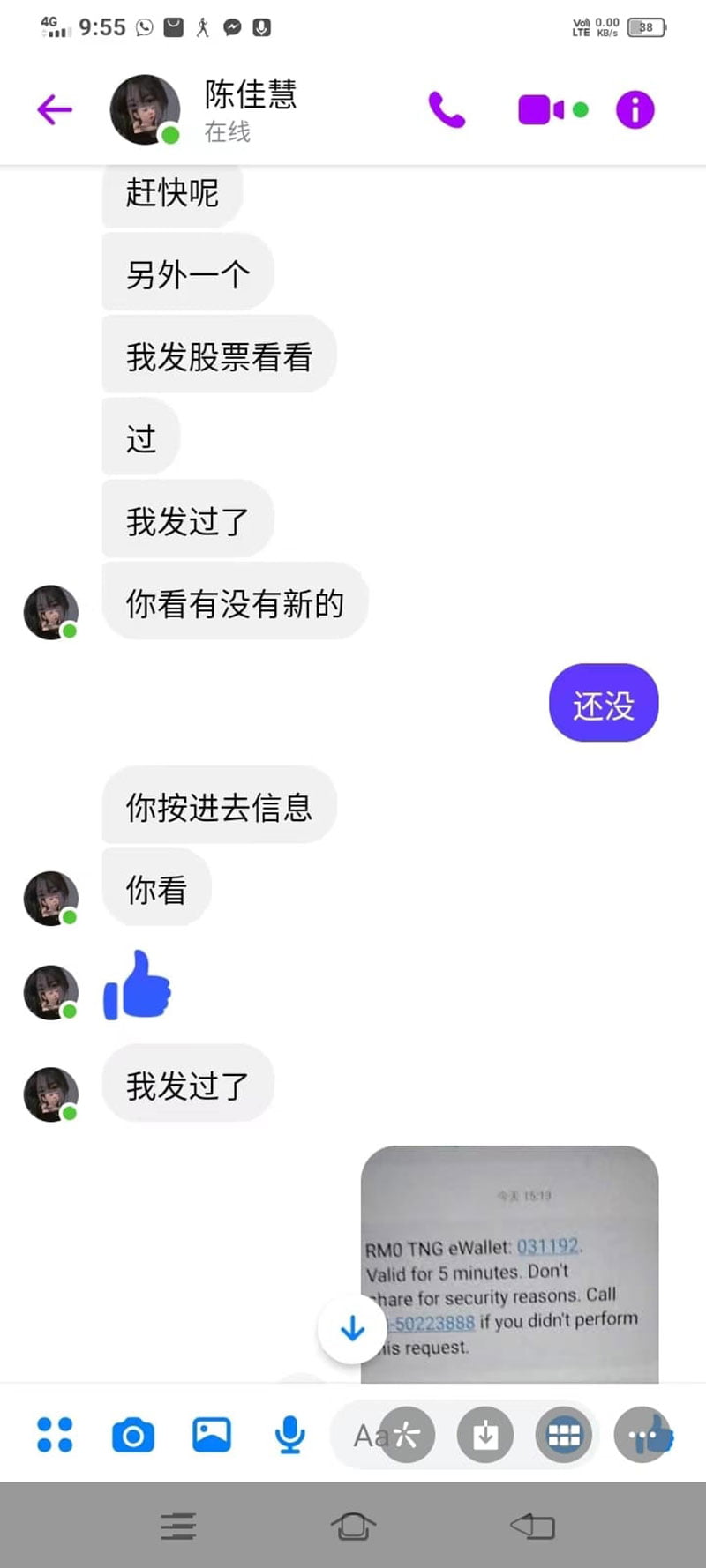Tap the floating grid shortcut button
The width and height of the screenshot is (706, 1568).
563,1435
